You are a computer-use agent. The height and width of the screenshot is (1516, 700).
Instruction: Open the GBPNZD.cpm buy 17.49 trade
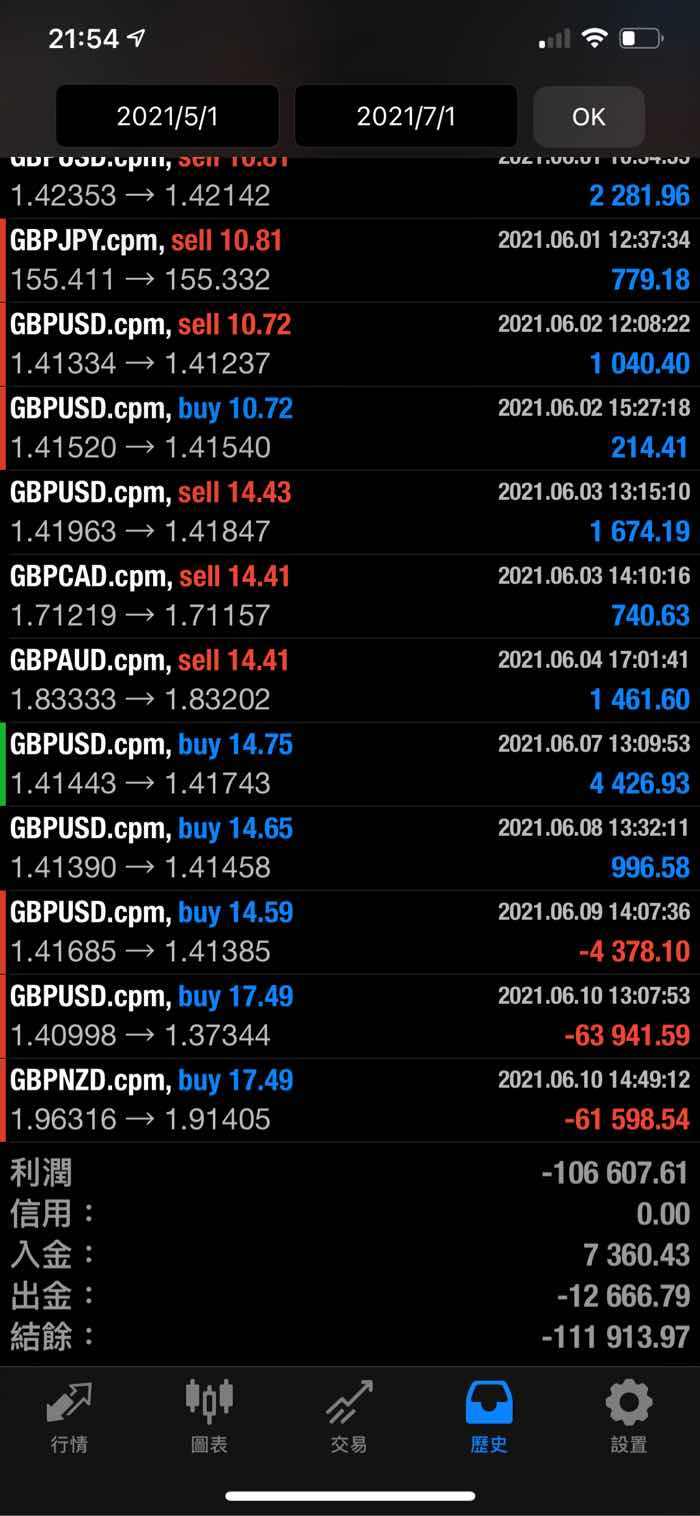pos(350,1100)
